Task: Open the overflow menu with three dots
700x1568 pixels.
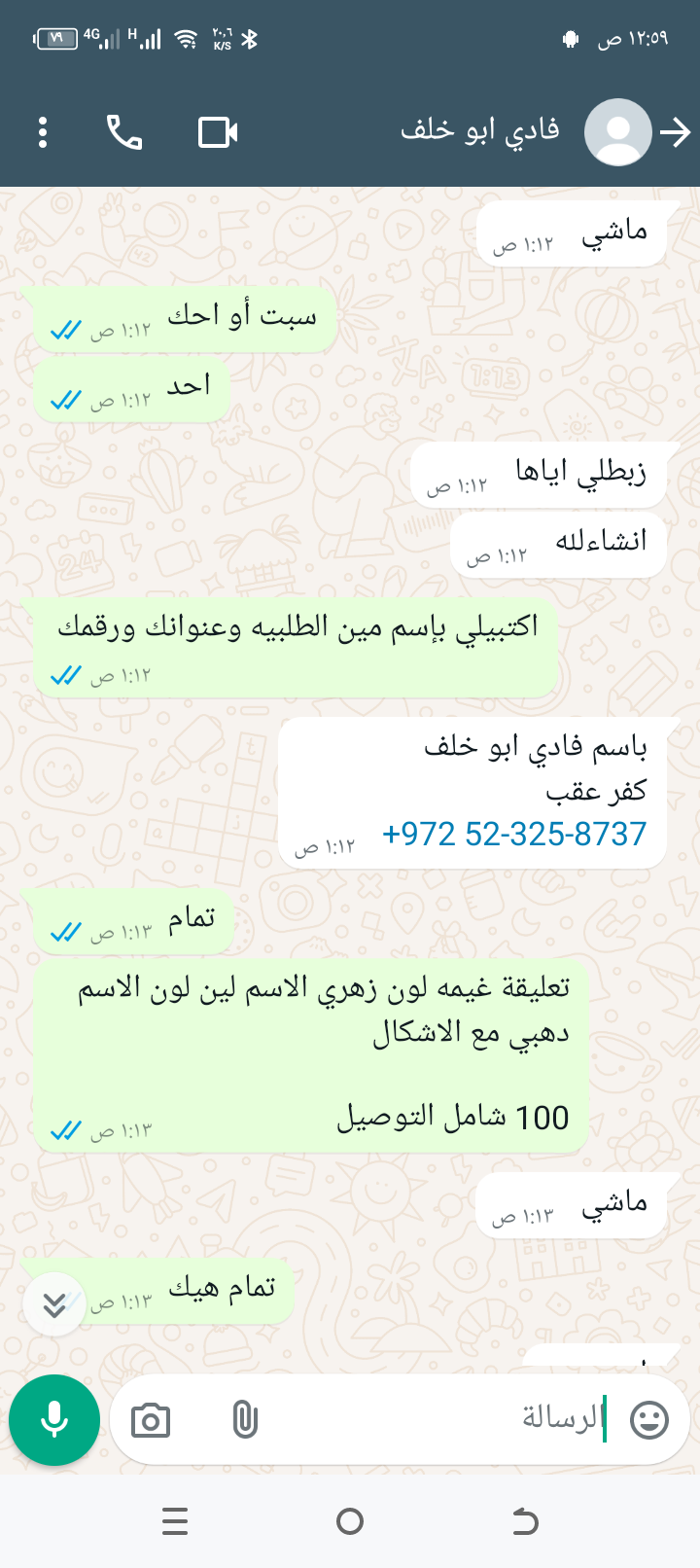Action: 43,132
